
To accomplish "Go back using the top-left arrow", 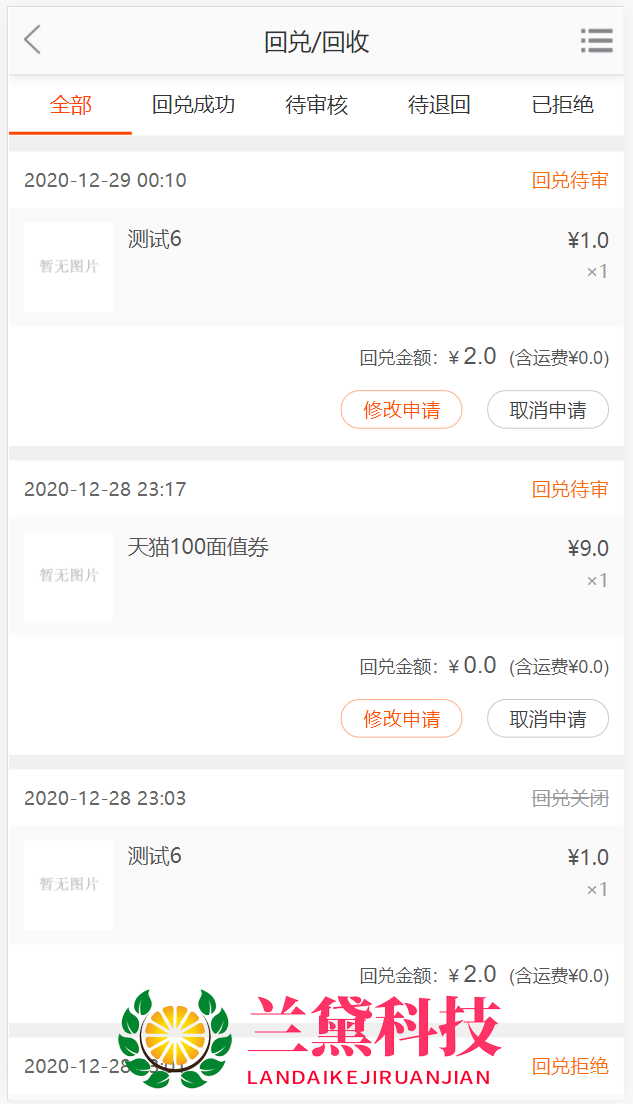I will [33, 41].
